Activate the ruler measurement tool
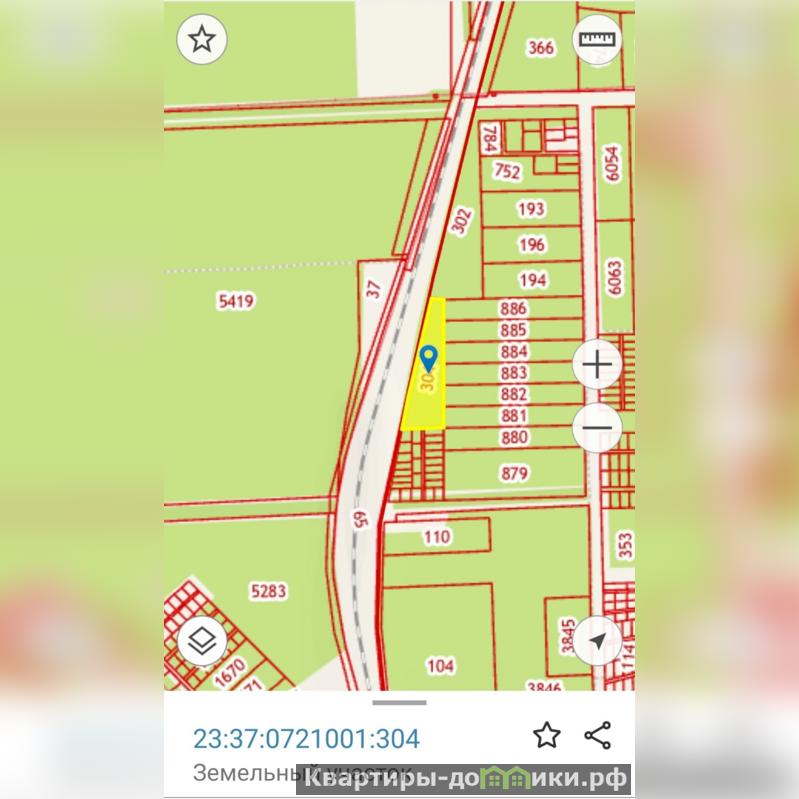 click(597, 40)
